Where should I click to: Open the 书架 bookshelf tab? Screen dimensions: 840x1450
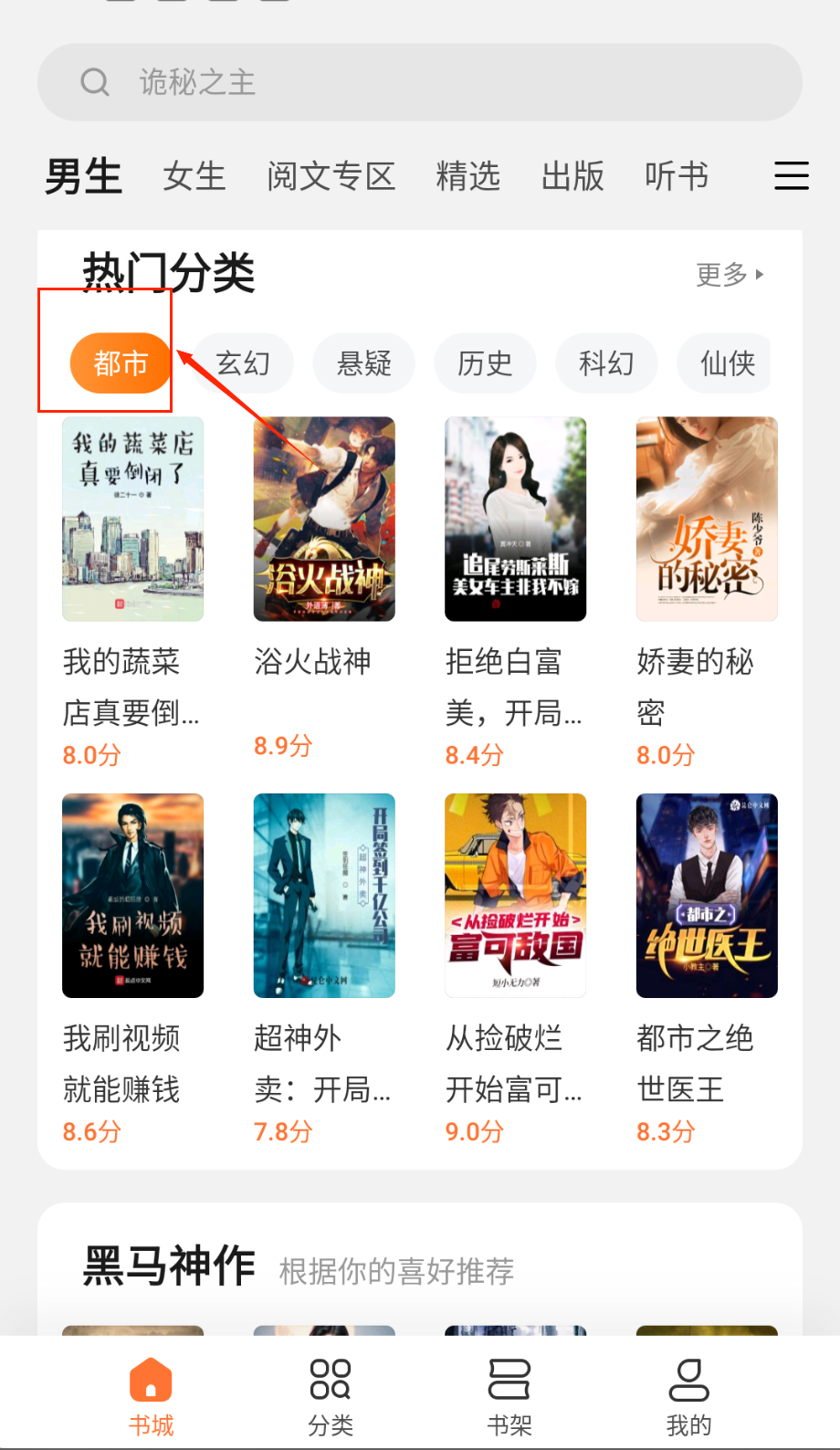click(x=509, y=1396)
